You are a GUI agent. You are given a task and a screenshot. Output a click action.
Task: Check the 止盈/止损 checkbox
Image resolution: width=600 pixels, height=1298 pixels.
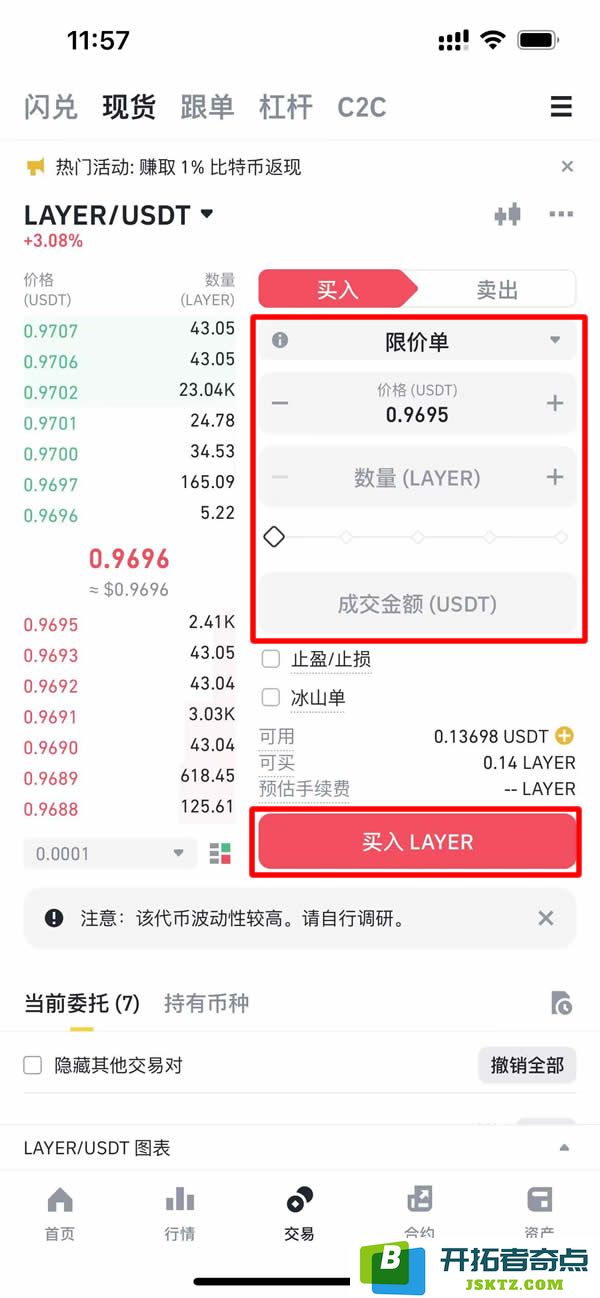pos(270,659)
